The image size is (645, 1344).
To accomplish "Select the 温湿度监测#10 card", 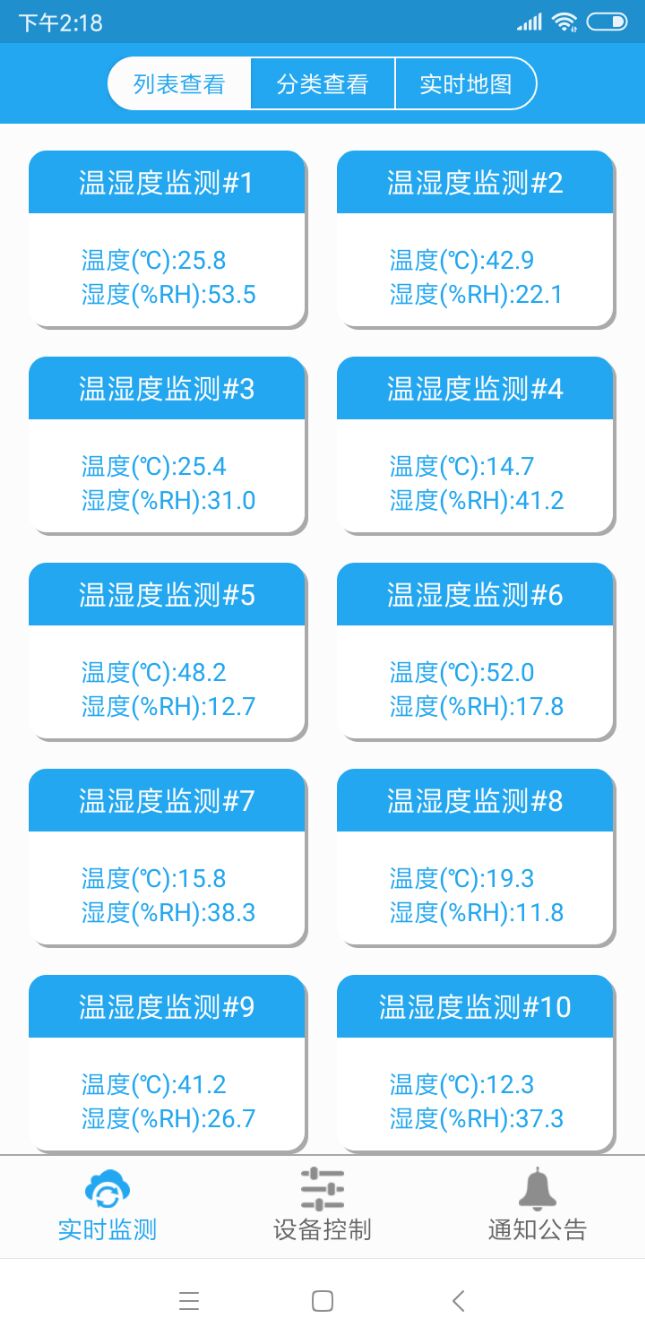I will click(475, 1062).
